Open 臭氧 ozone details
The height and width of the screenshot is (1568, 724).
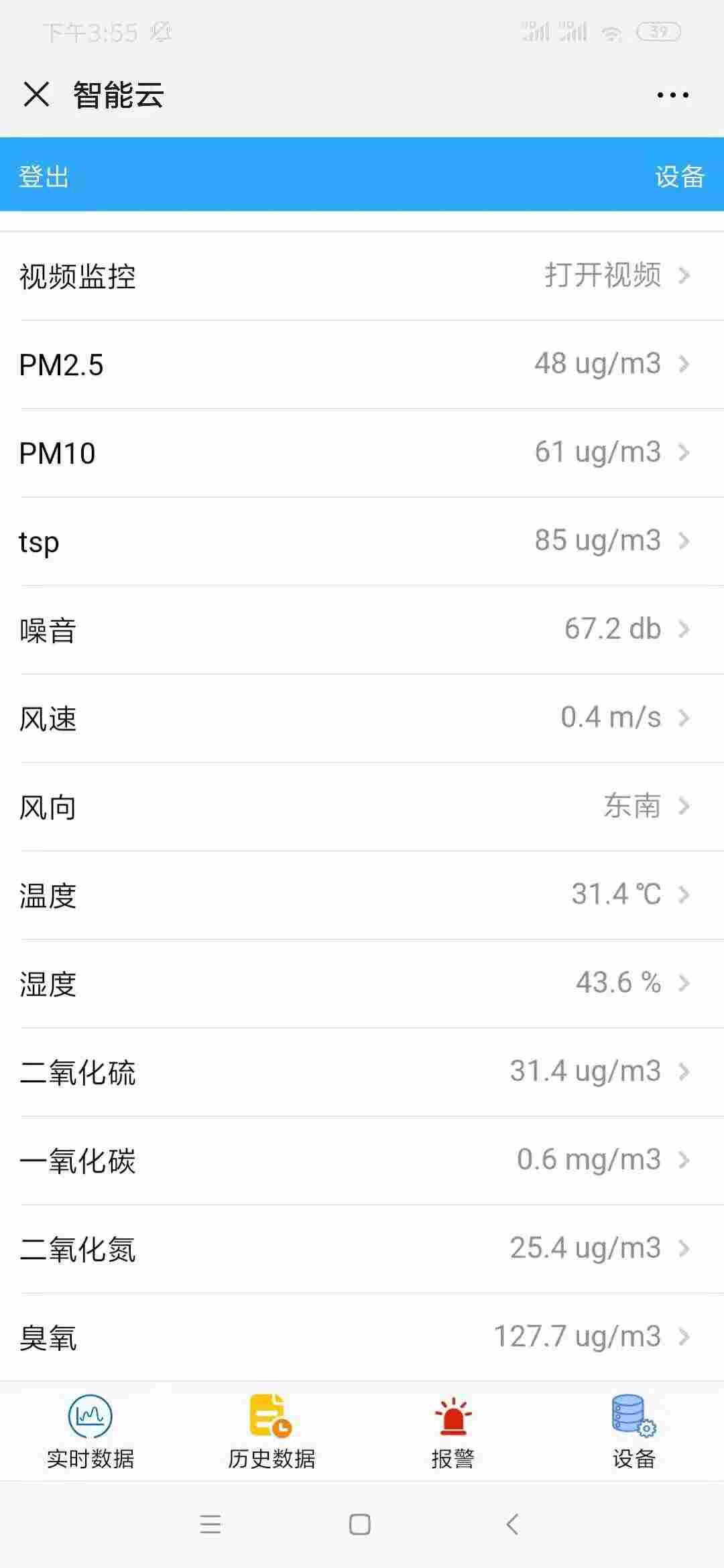[362, 1337]
